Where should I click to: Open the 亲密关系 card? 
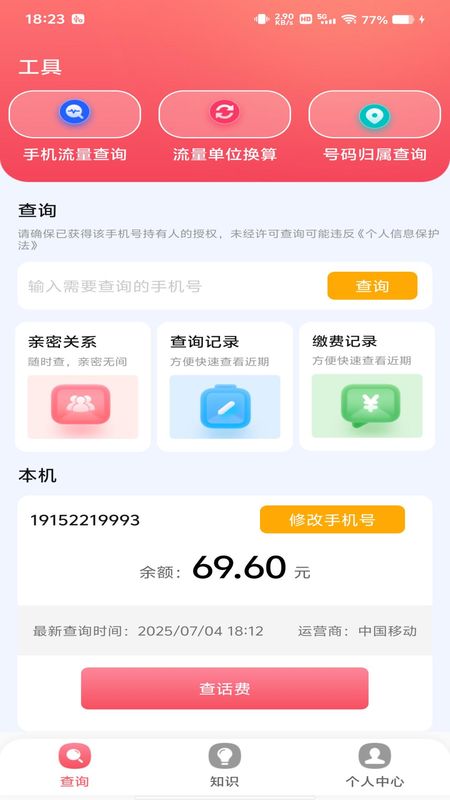[83, 386]
